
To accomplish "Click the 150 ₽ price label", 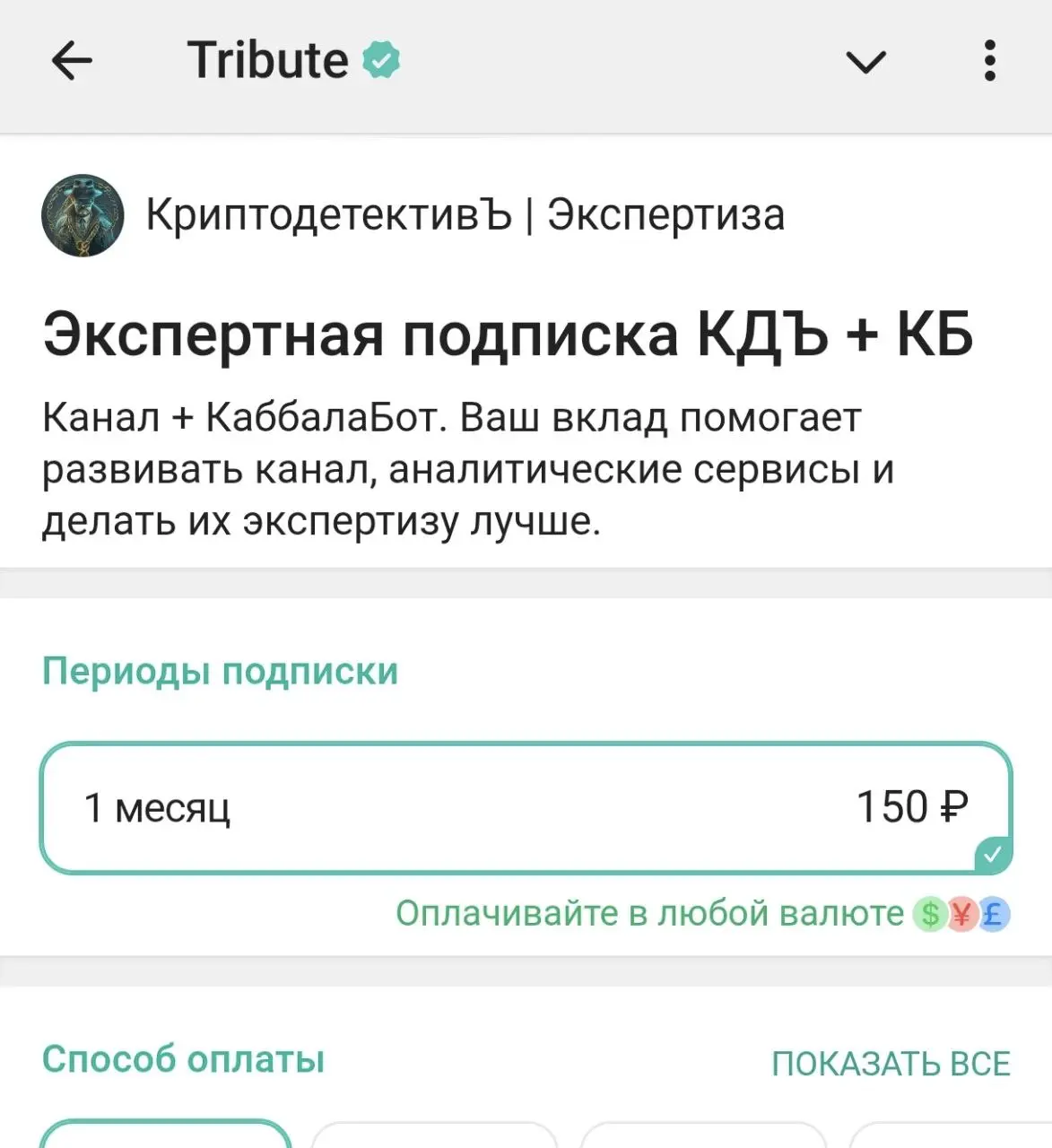I will point(912,805).
